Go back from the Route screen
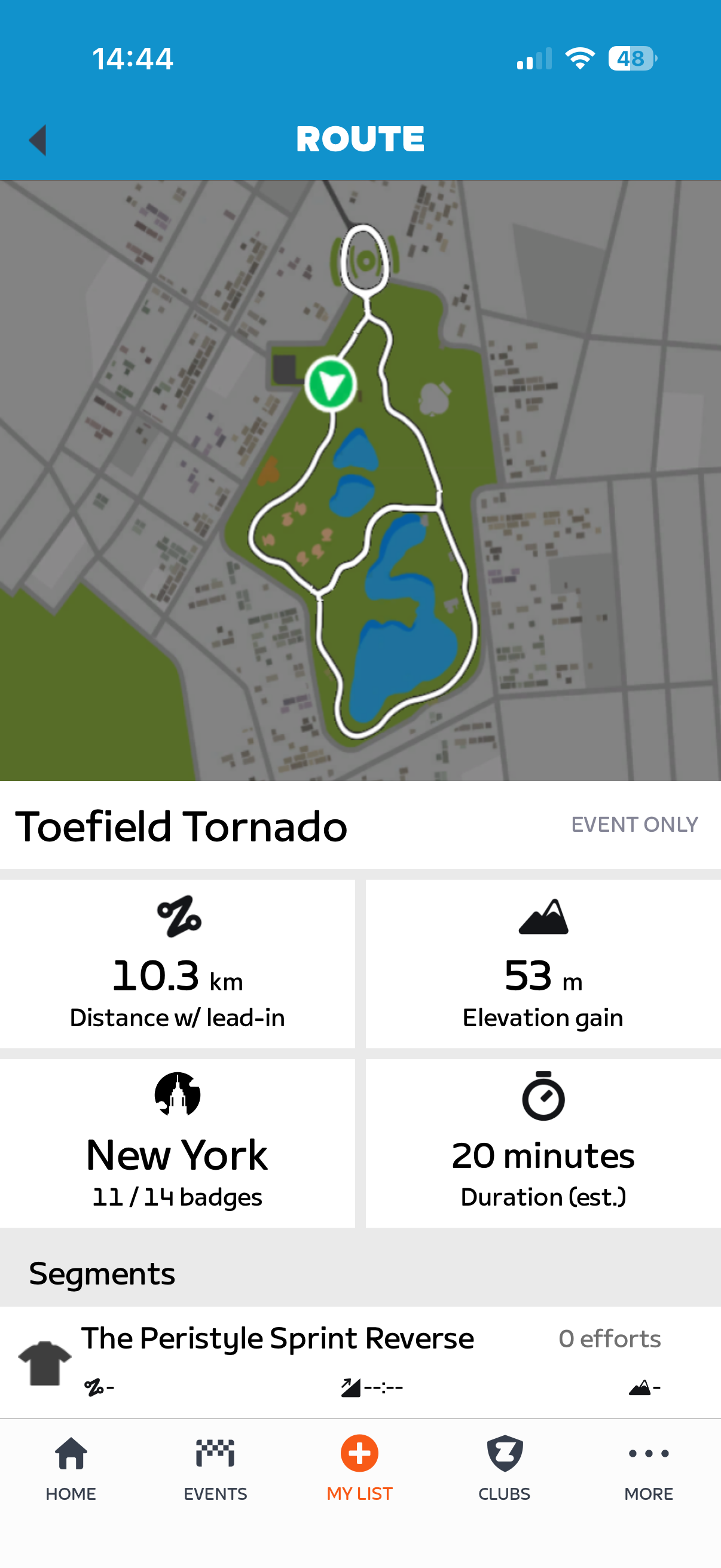This screenshot has width=721, height=1568. (38, 140)
